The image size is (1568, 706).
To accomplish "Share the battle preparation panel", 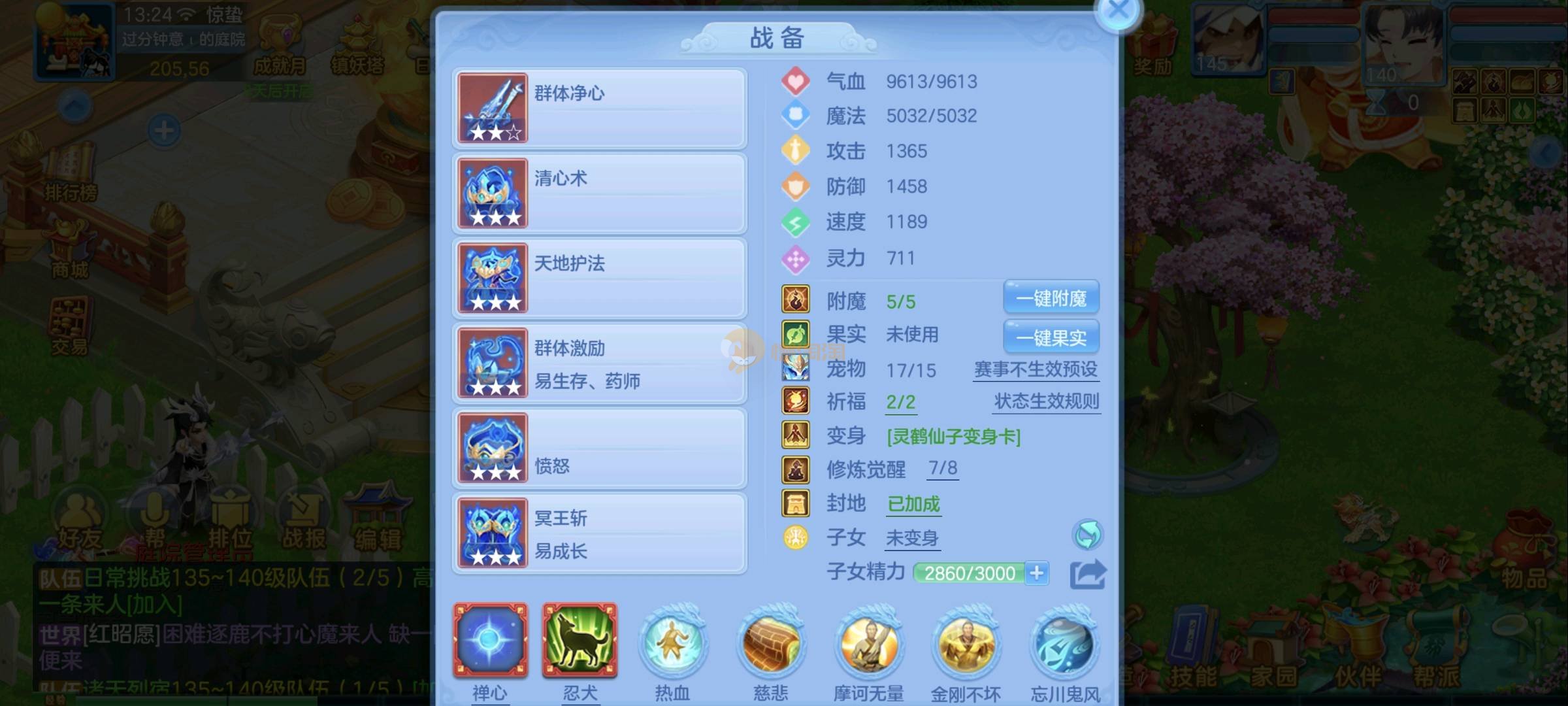I will 1088,575.
